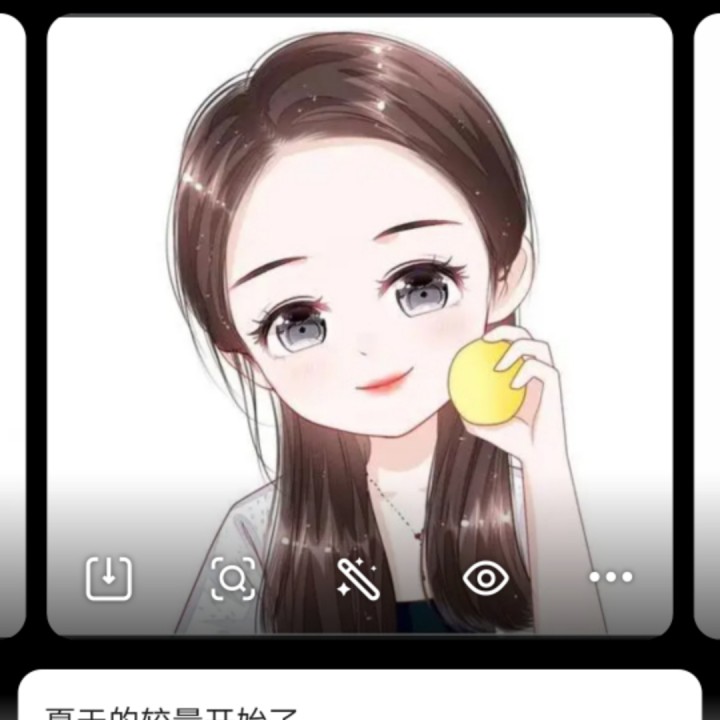Download the cartoon girl image
Image resolution: width=720 pixels, height=720 pixels.
tap(109, 577)
